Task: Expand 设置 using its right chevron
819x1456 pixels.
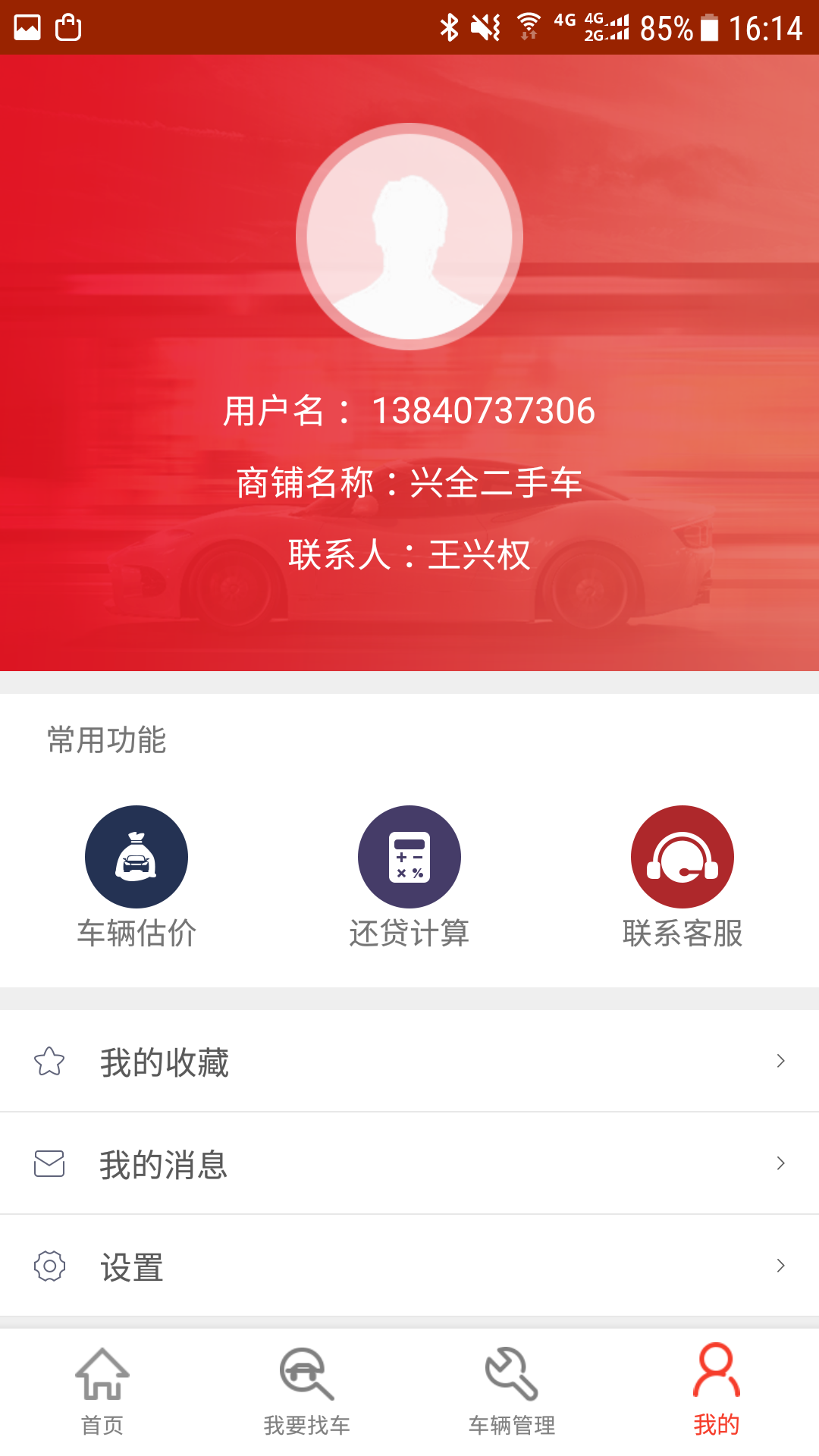Action: [x=780, y=1265]
